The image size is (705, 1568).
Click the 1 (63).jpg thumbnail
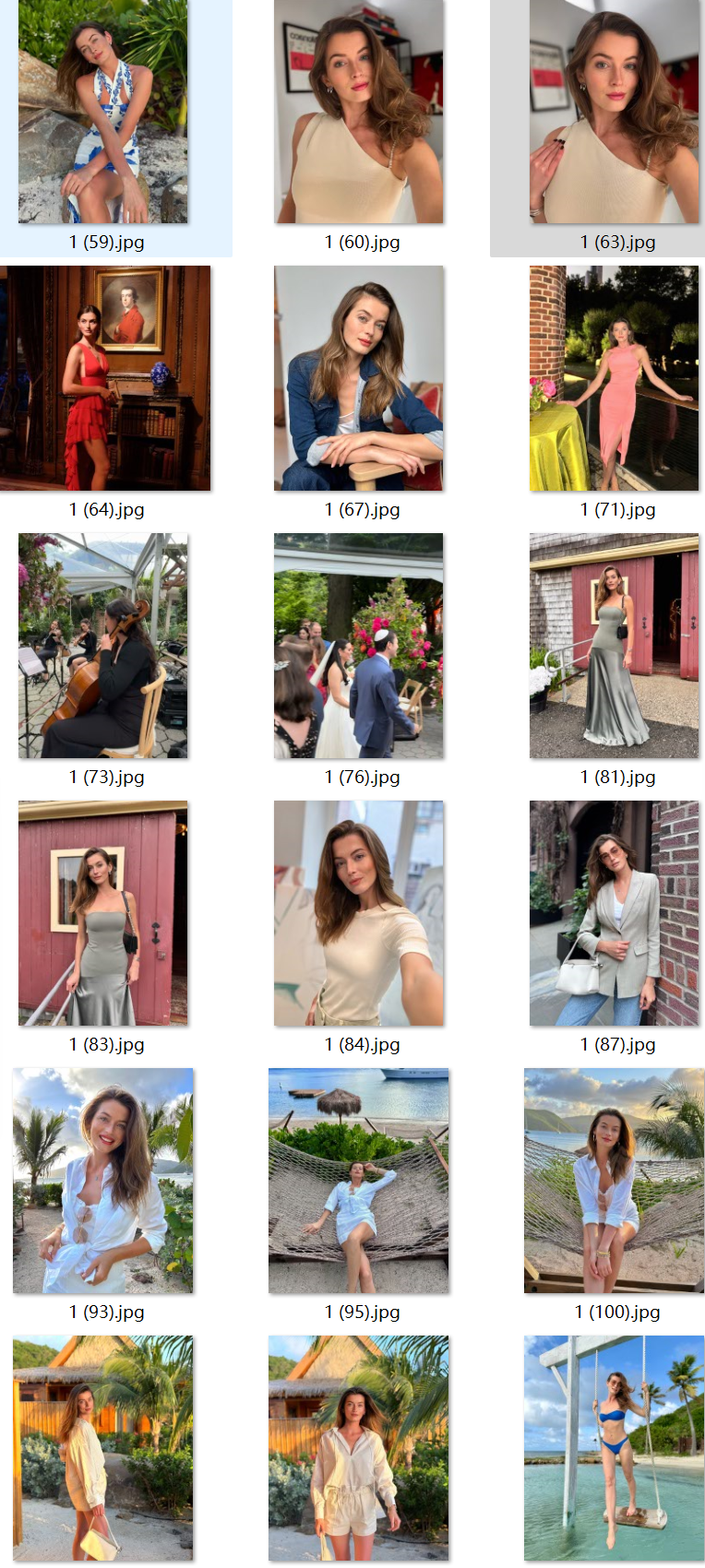tap(614, 112)
